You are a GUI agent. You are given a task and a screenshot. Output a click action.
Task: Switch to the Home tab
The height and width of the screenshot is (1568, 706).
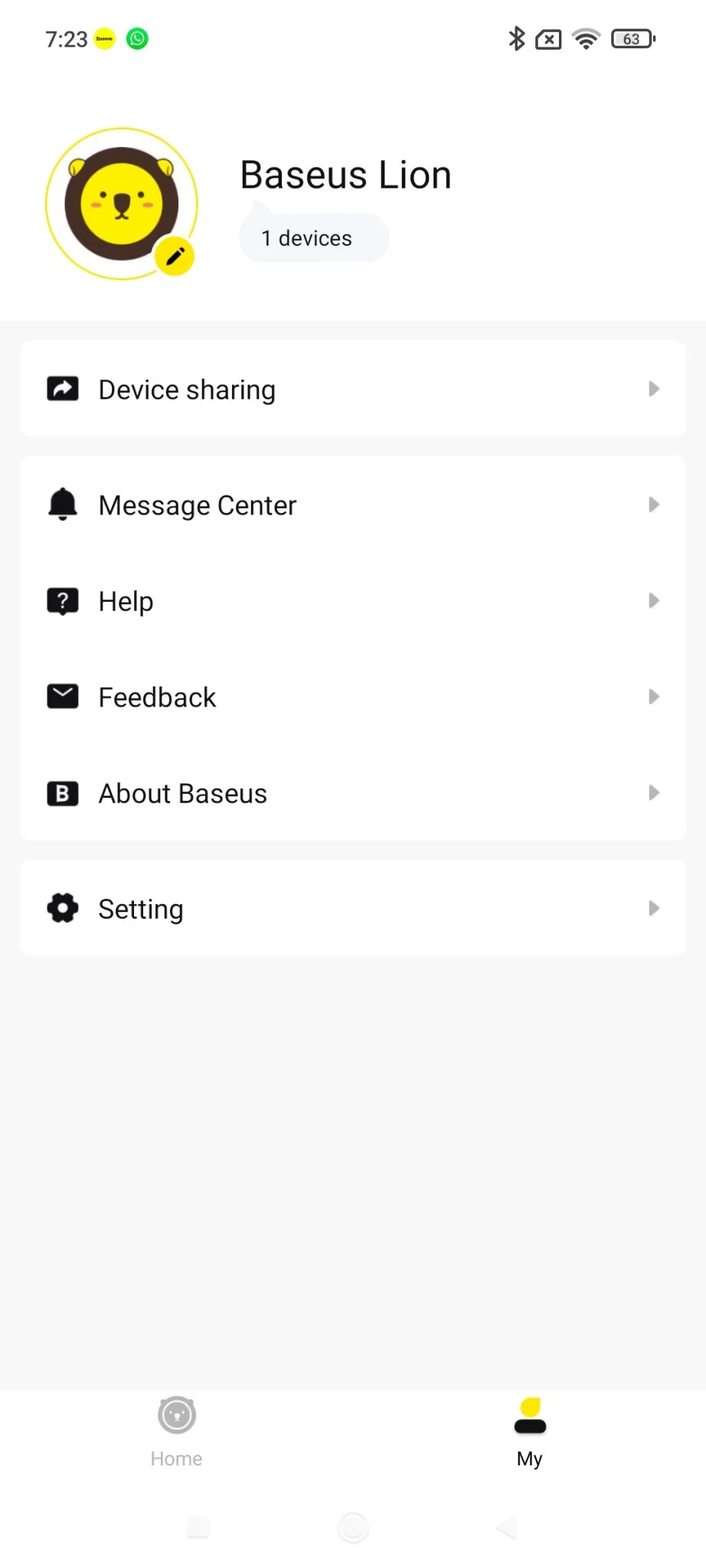177,1430
